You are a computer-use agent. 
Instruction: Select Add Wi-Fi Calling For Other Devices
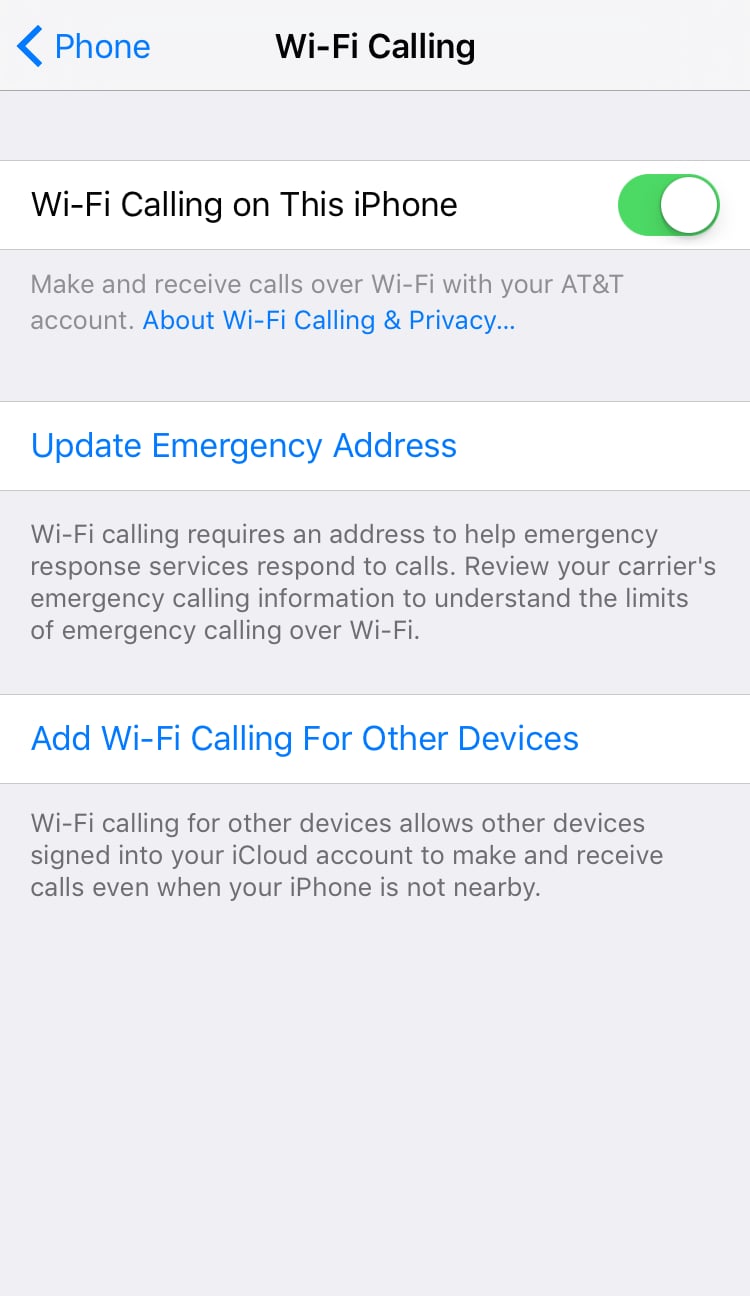(x=375, y=739)
